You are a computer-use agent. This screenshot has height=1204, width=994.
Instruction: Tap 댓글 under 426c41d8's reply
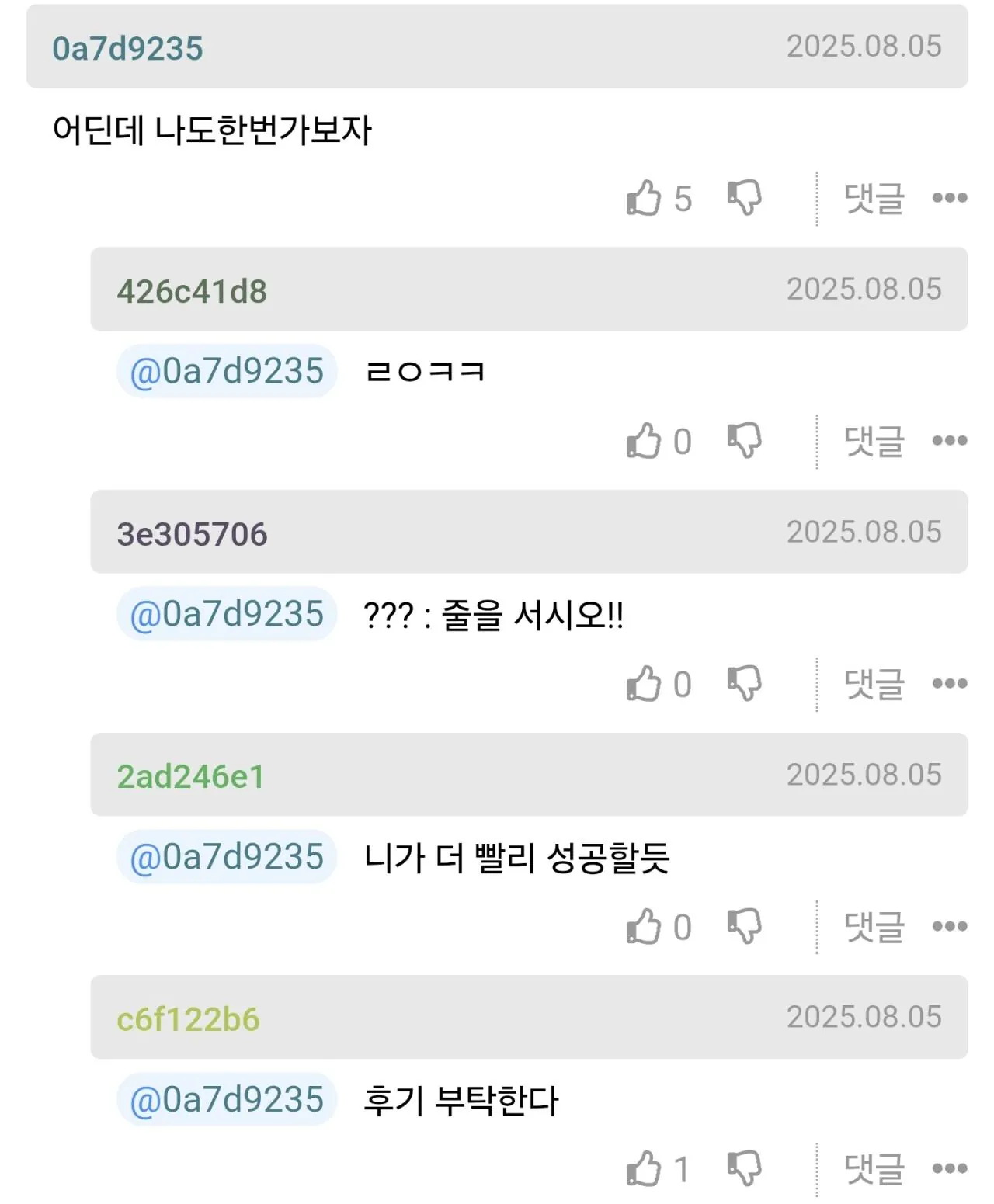pos(874,442)
